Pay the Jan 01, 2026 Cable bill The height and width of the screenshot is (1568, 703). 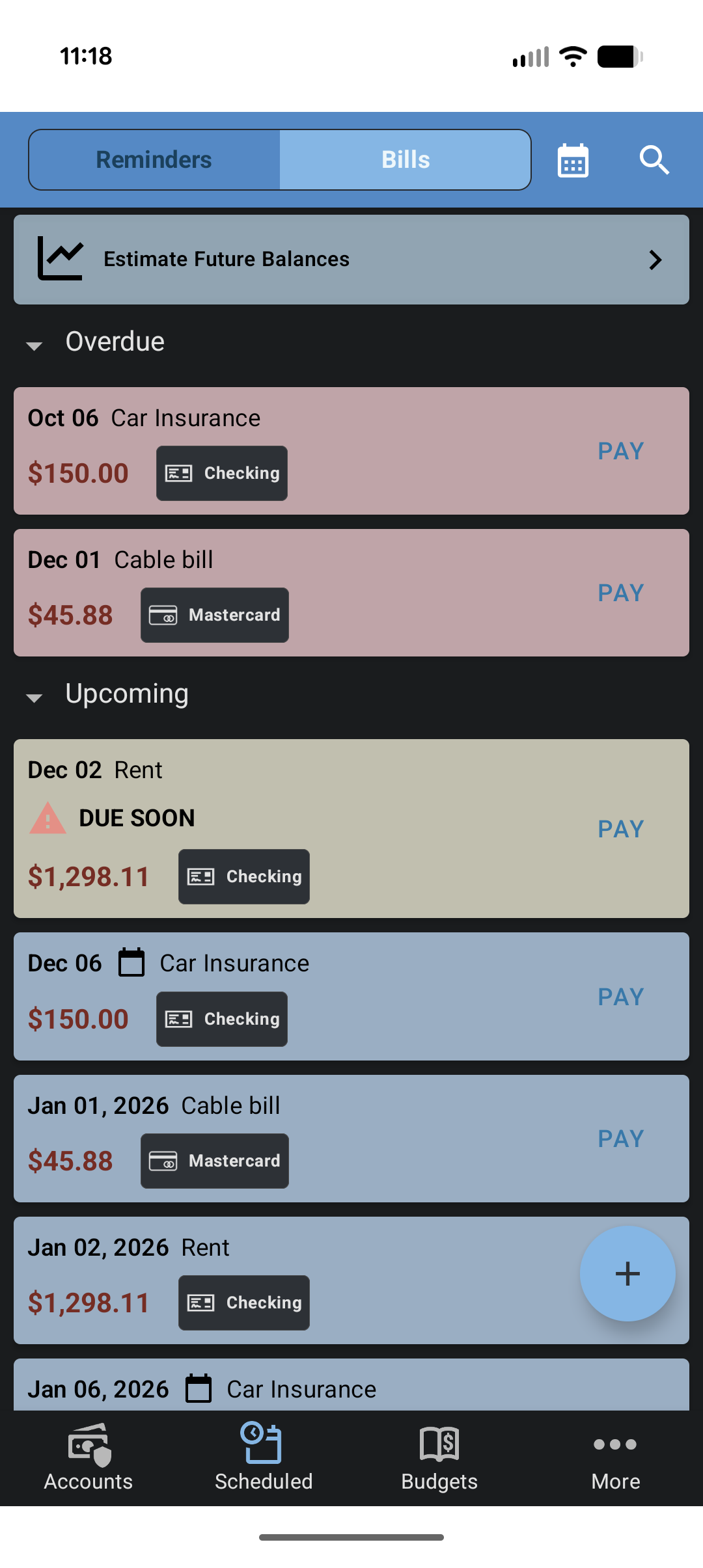coord(620,1139)
